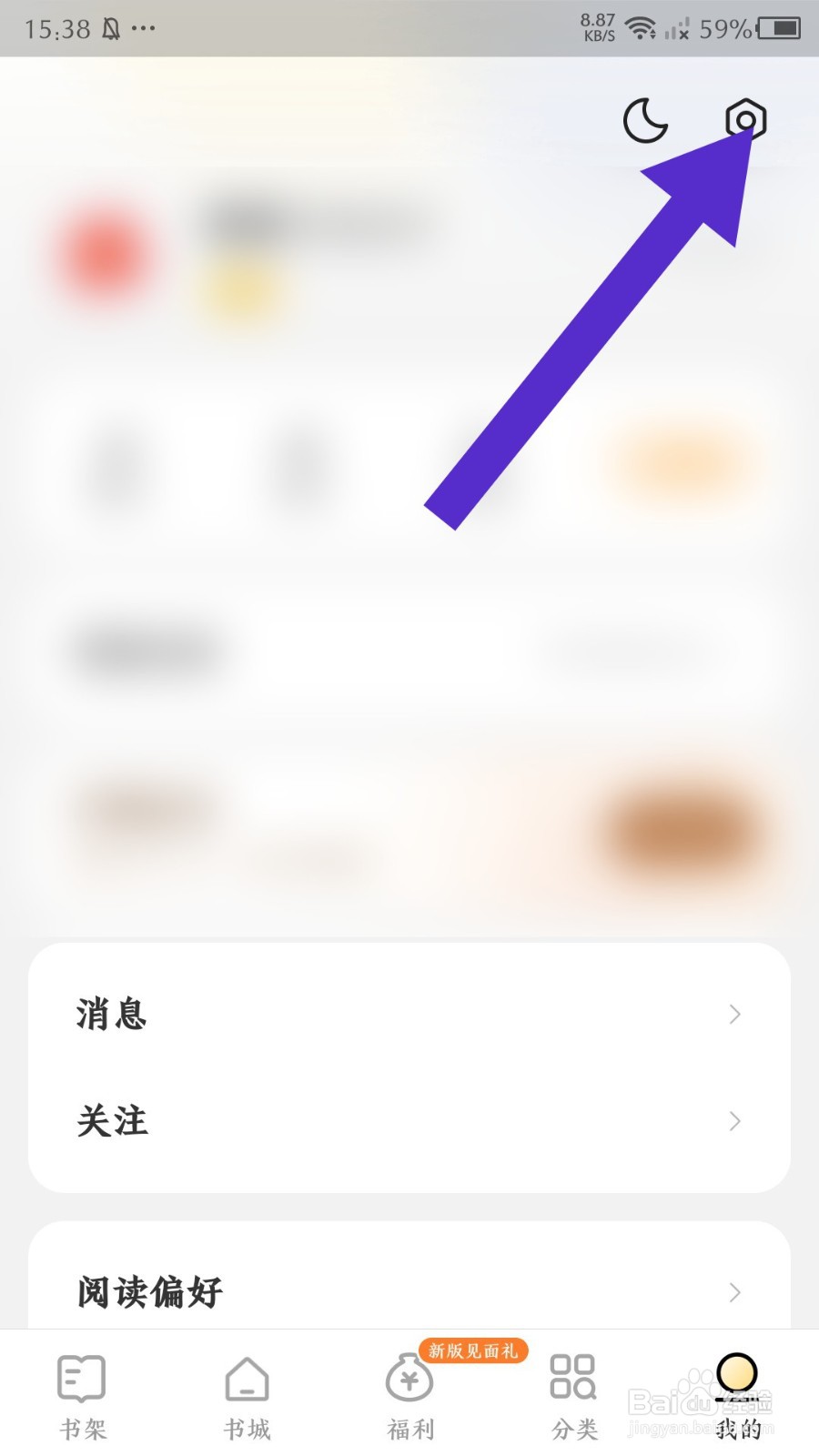
Task: Expand the 消息 messages row chevron
Action: point(735,1013)
